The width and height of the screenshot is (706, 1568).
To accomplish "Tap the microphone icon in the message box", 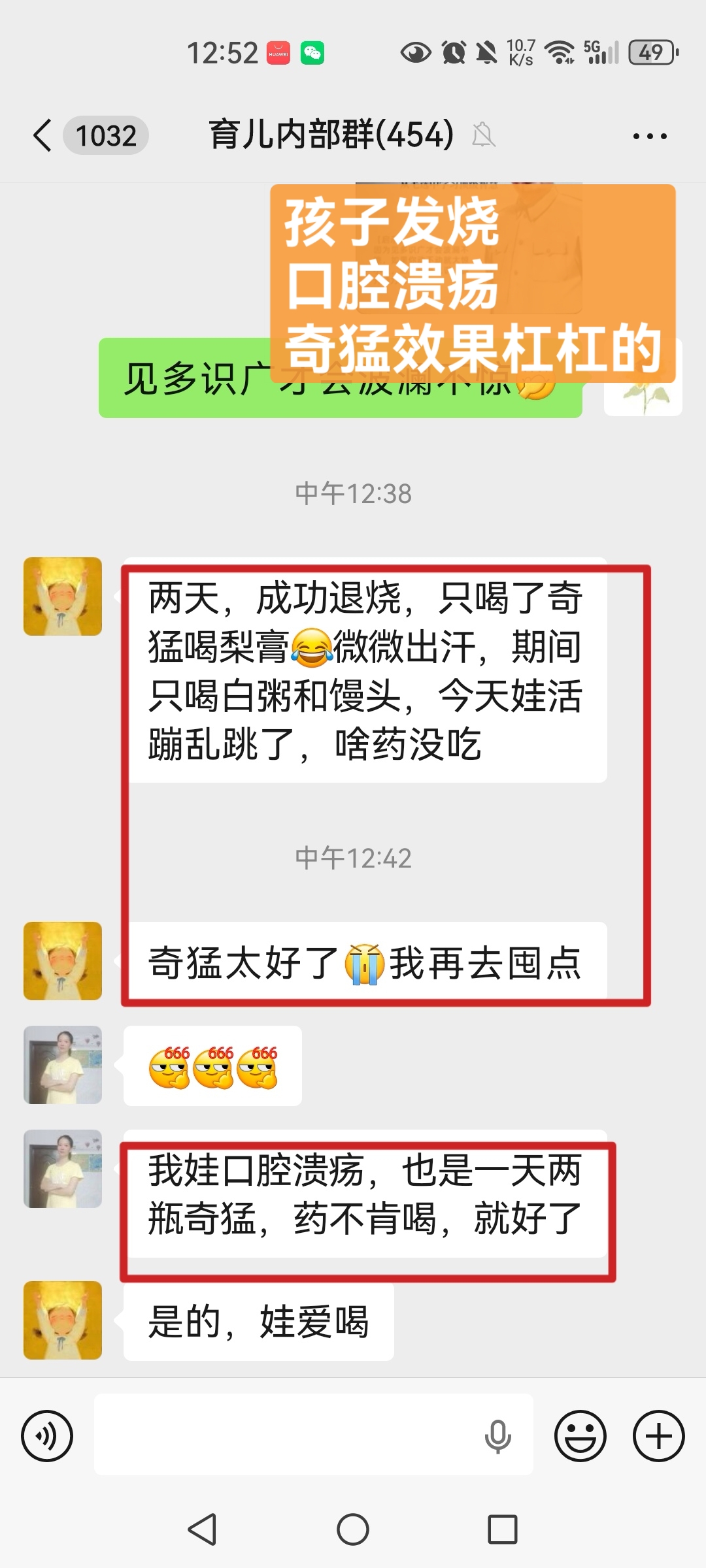I will (x=497, y=1436).
